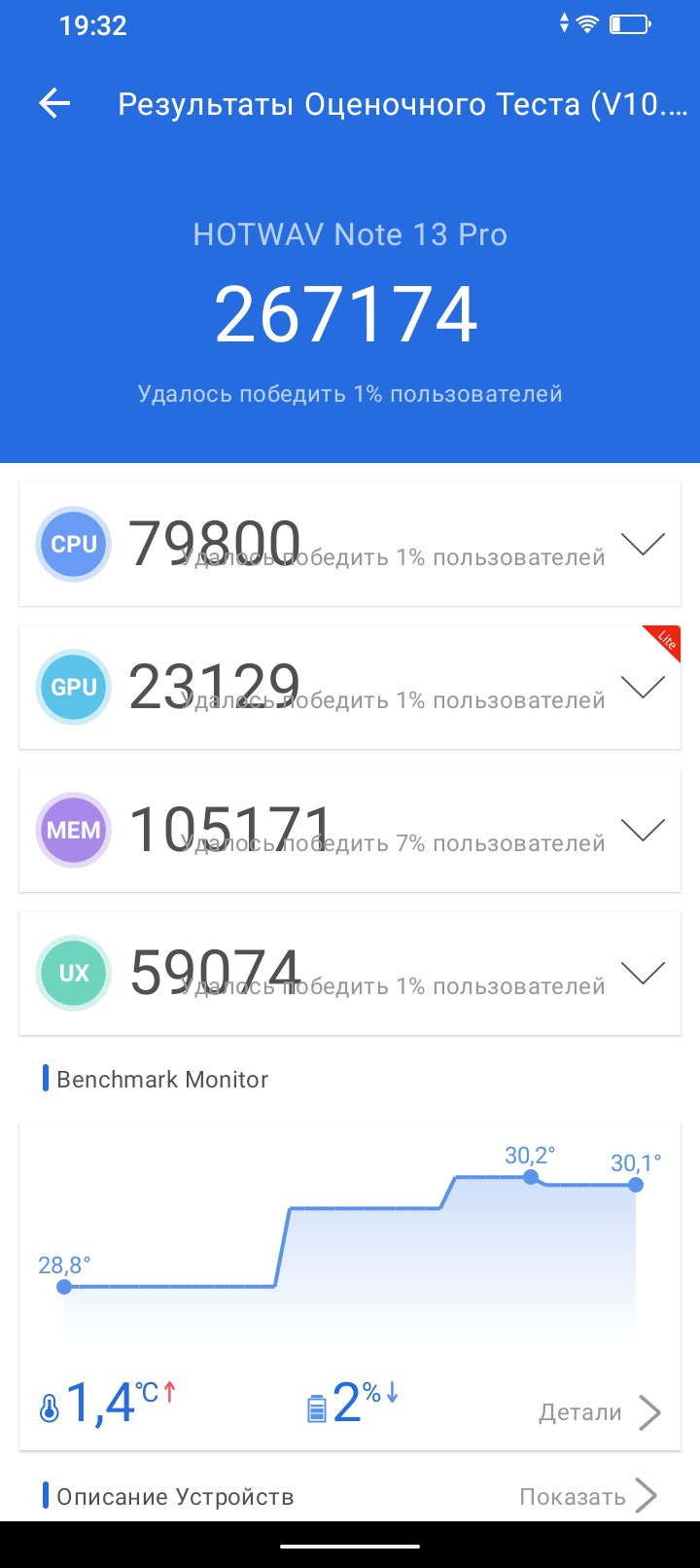This screenshot has height=1568, width=700.
Task: Expand the CPU score details
Action: coord(643,544)
